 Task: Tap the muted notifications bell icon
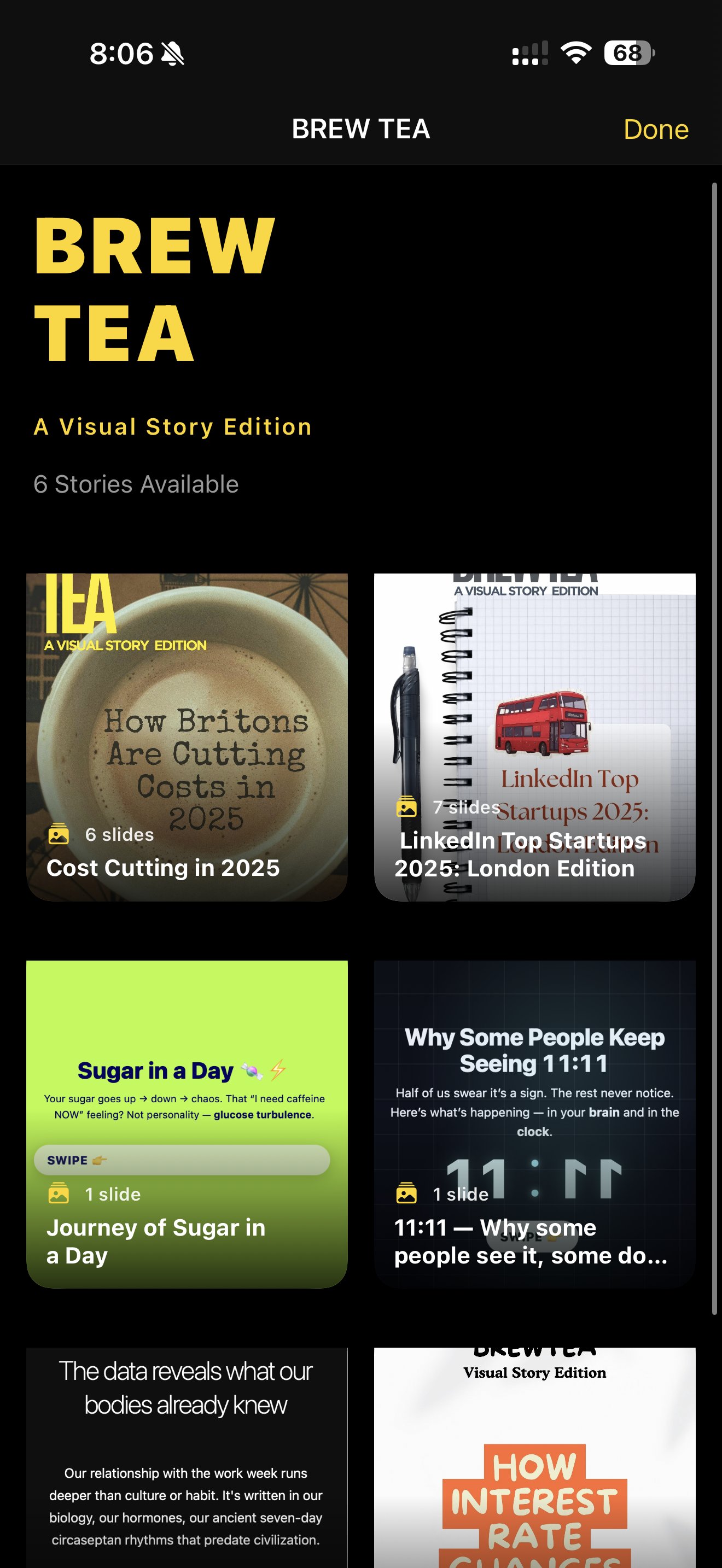pos(171,54)
